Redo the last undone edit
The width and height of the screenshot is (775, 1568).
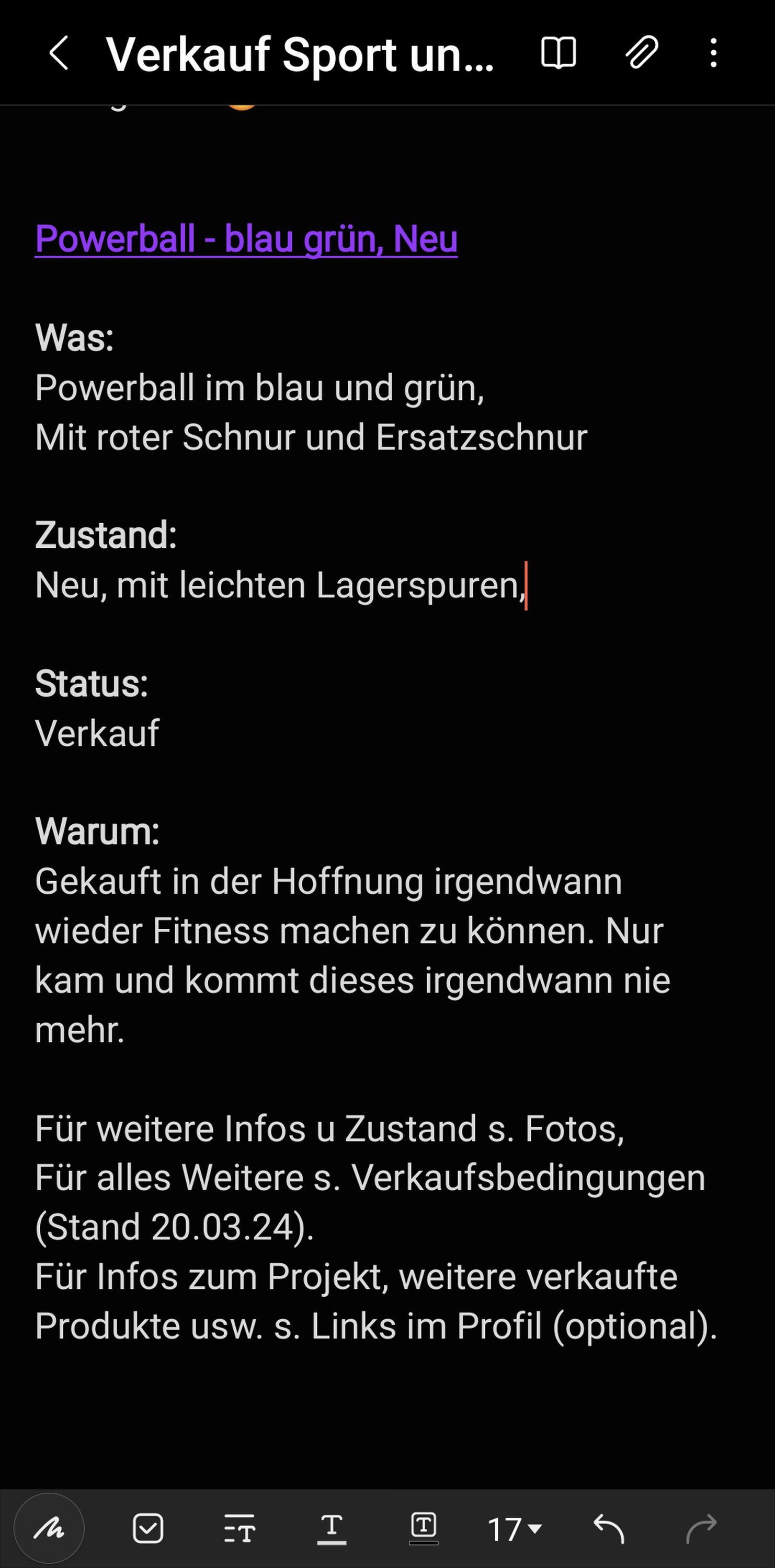click(x=701, y=1528)
